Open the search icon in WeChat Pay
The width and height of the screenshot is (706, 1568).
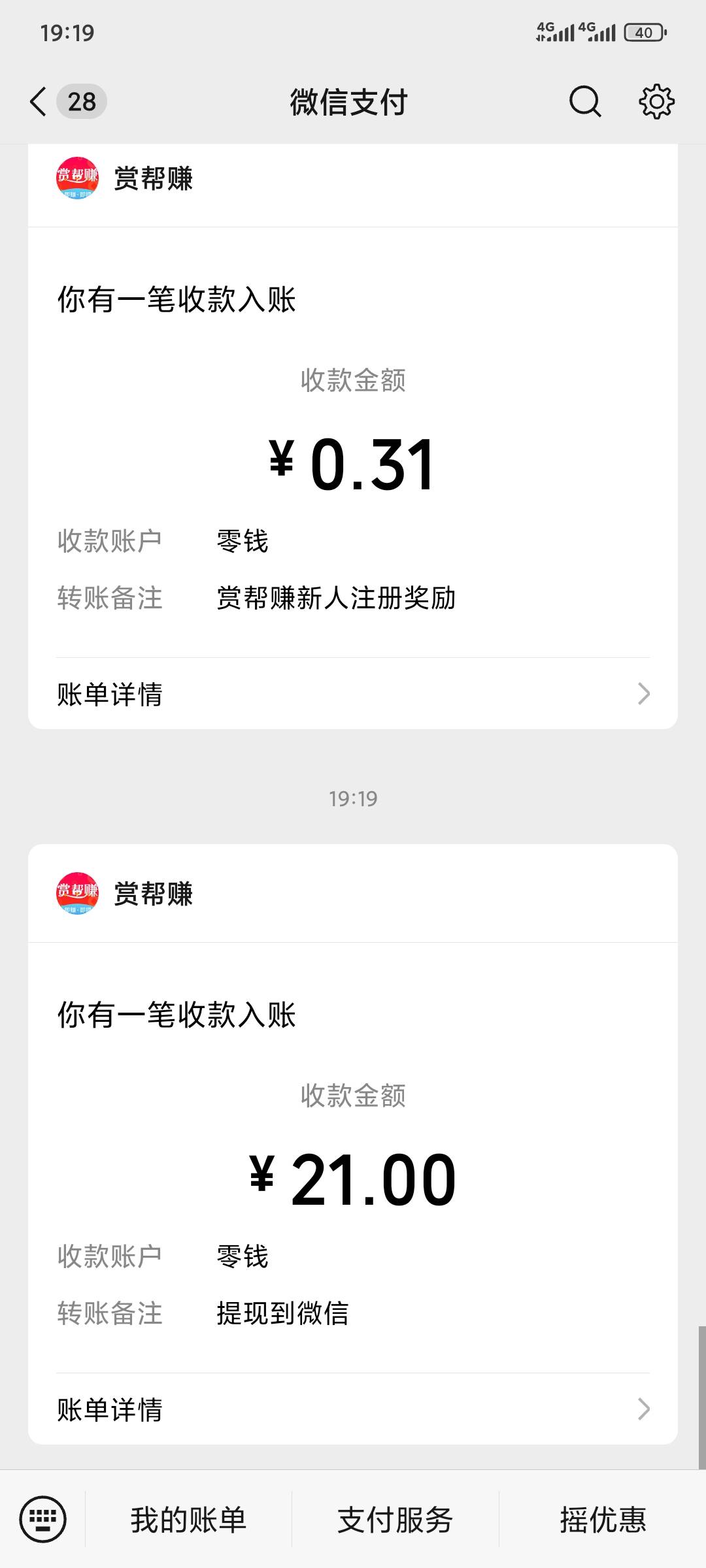tap(585, 101)
